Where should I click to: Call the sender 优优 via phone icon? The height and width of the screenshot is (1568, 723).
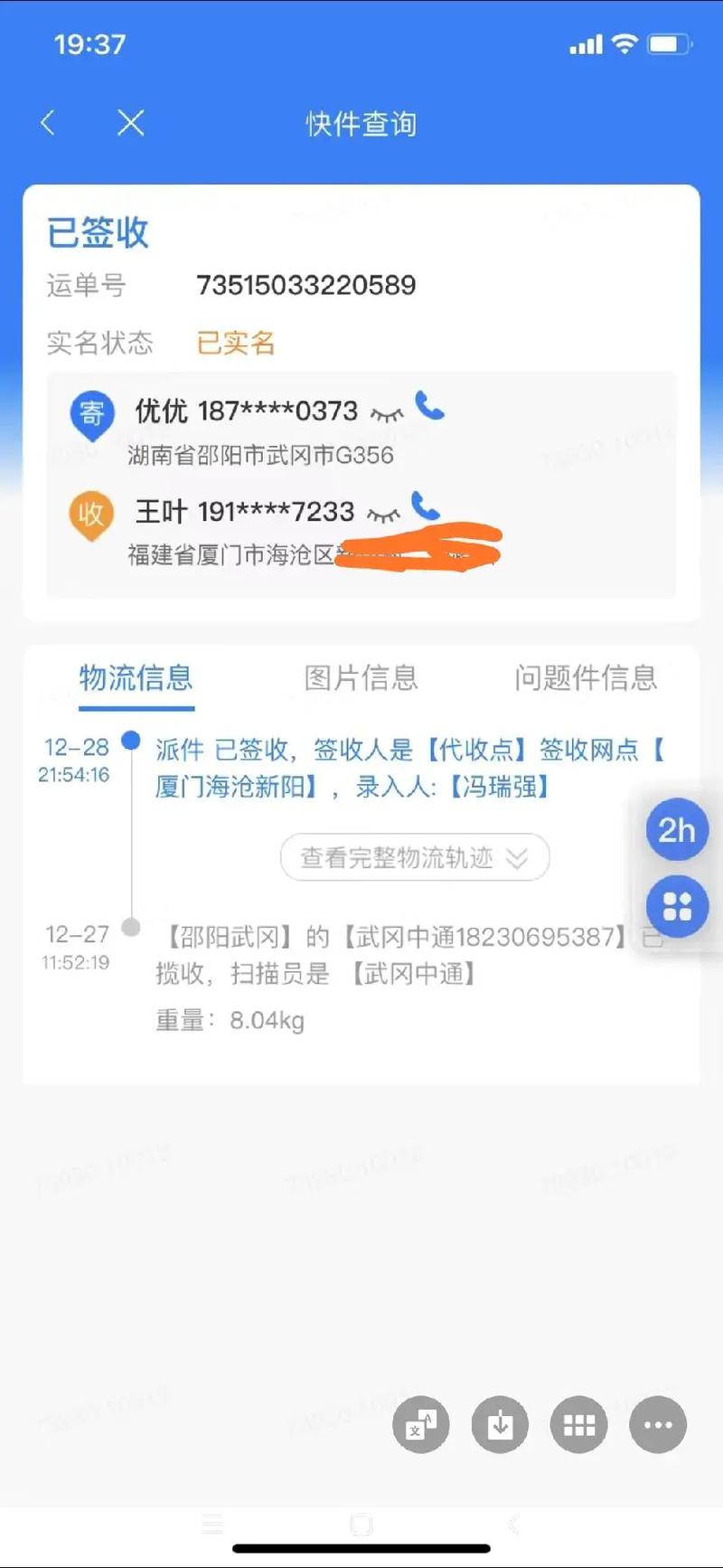click(x=430, y=409)
